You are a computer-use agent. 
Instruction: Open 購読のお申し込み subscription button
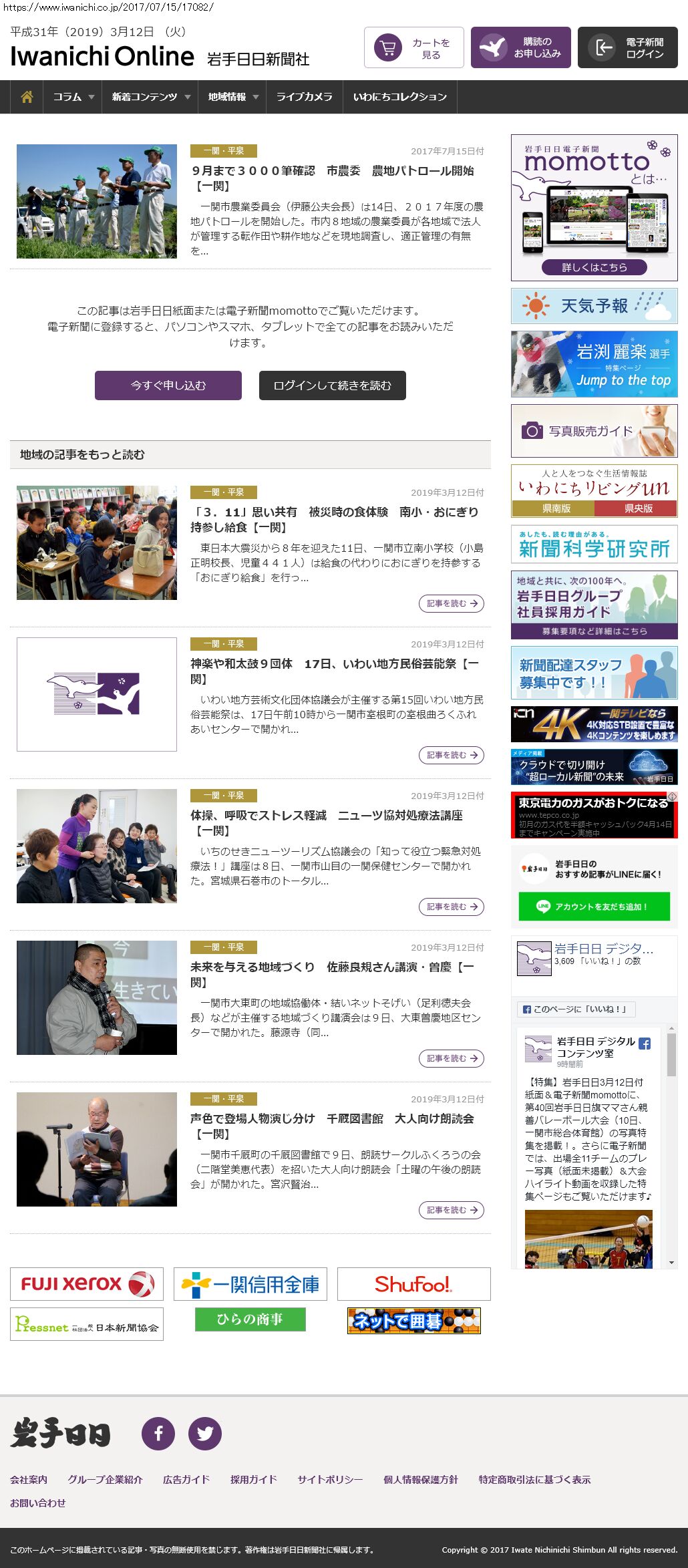pyautogui.click(x=521, y=47)
